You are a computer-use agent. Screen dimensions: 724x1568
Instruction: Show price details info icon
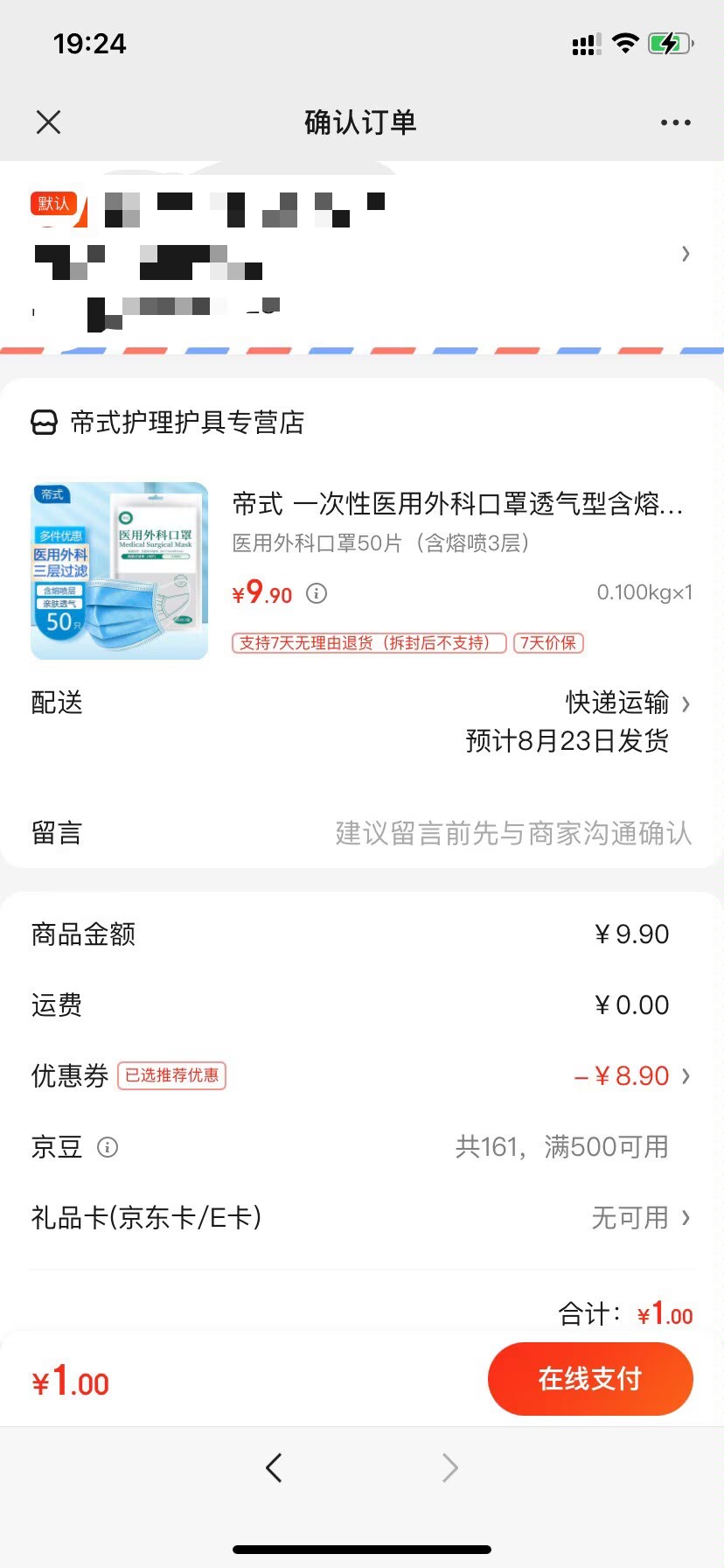pyautogui.click(x=317, y=594)
